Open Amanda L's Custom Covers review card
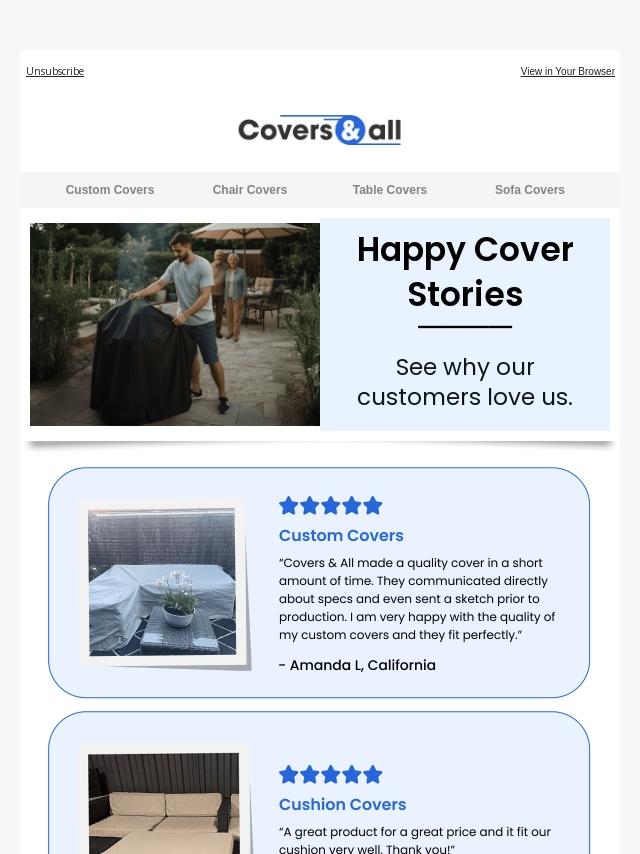Viewport: 640px width, 854px height. click(319, 582)
